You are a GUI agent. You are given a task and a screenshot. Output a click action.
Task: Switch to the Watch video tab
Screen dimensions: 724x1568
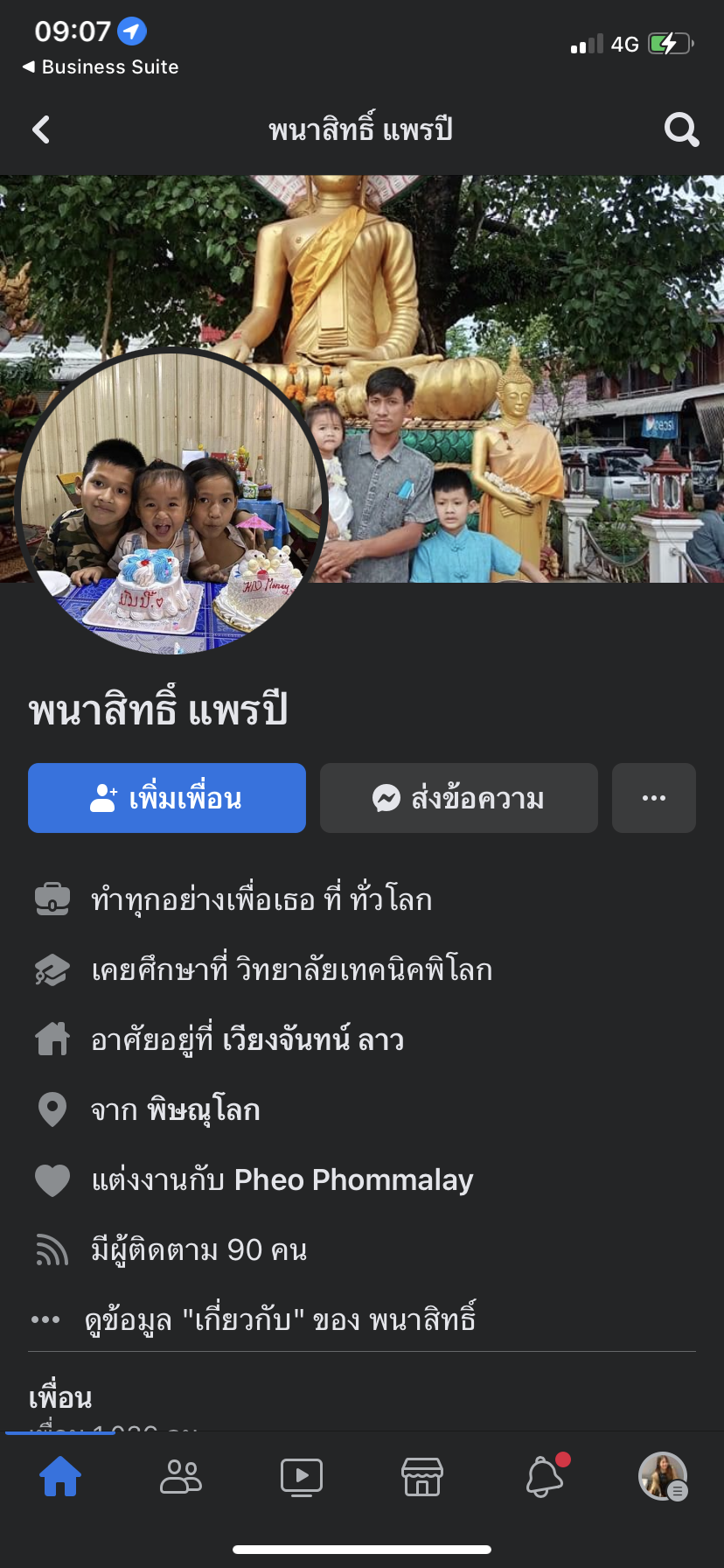[302, 1477]
